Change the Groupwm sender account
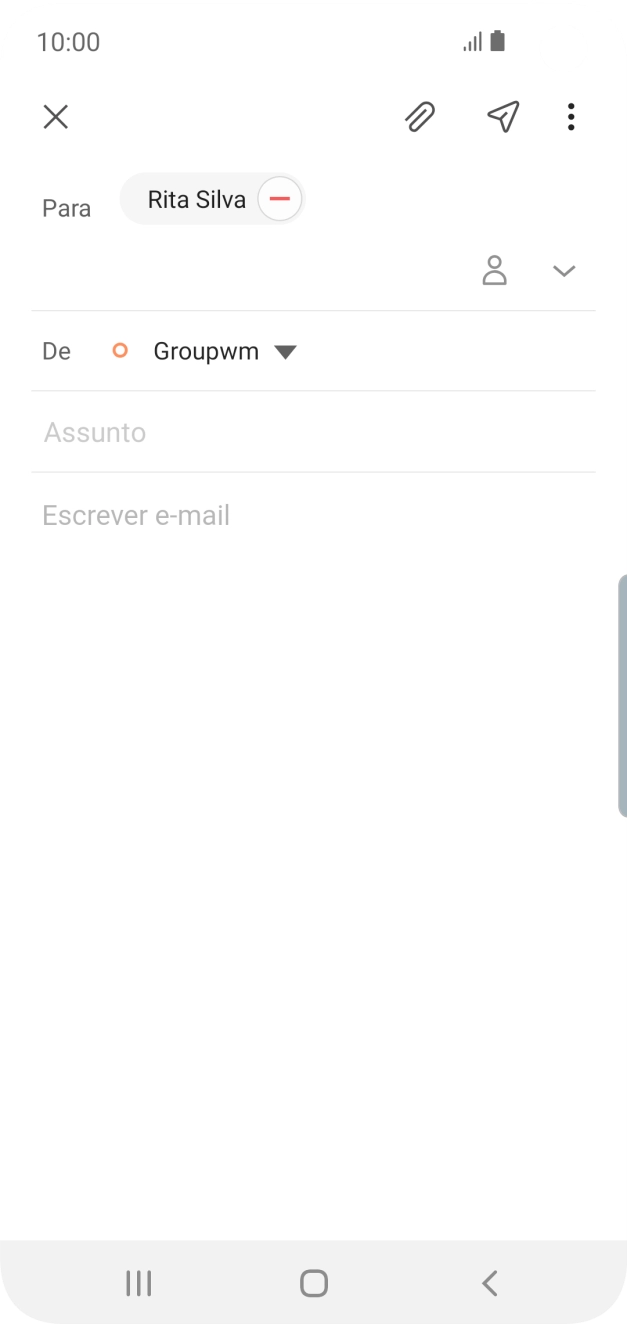Screen dimensions: 627x1324 [x=225, y=351]
